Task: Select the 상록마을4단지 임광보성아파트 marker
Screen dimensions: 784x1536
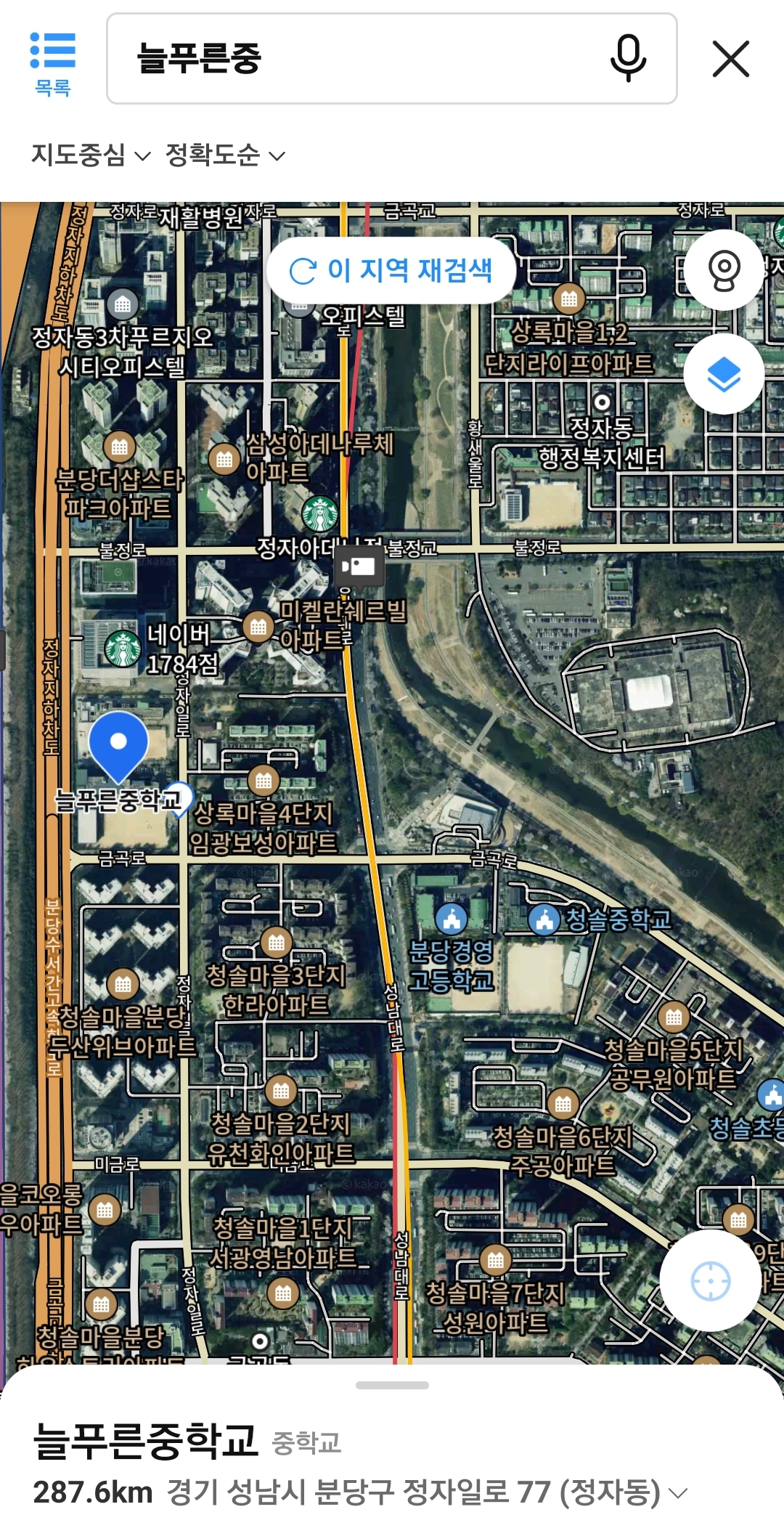Action: 264,781
